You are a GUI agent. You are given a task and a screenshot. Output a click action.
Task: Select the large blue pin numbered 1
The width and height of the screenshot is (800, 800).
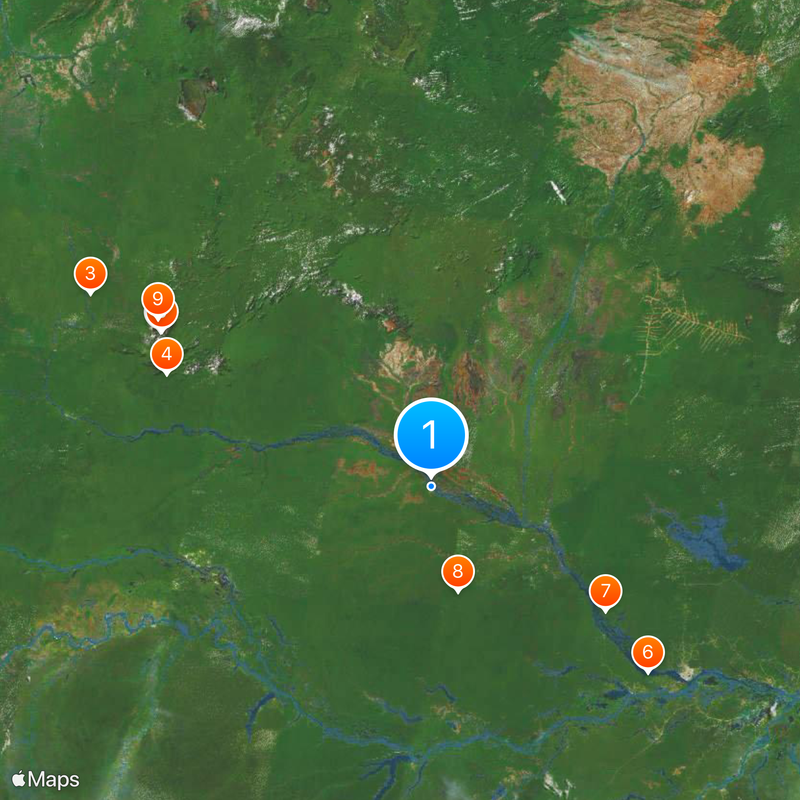coord(431,434)
